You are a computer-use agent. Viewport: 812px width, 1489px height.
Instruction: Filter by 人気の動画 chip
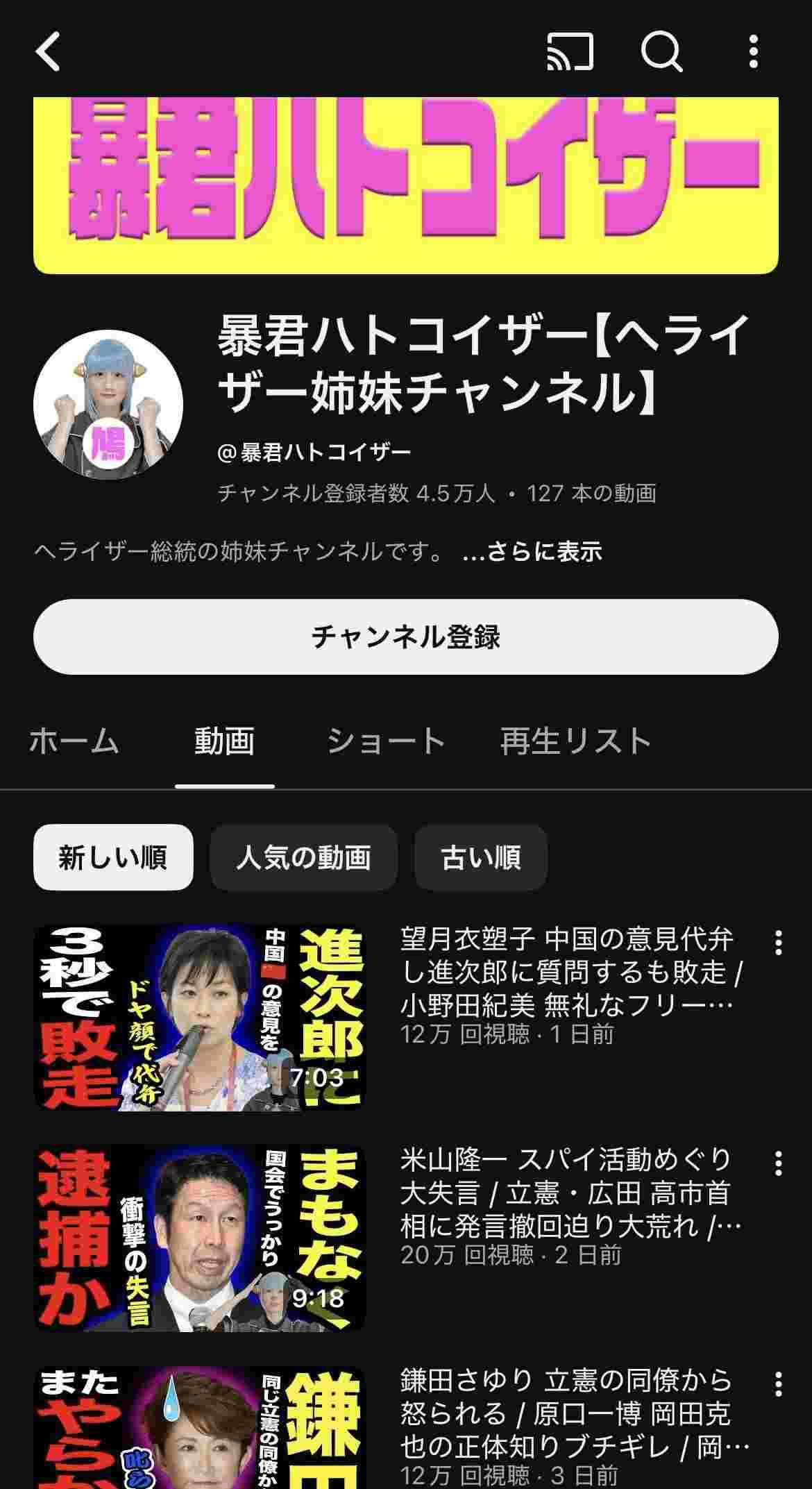pos(303,857)
